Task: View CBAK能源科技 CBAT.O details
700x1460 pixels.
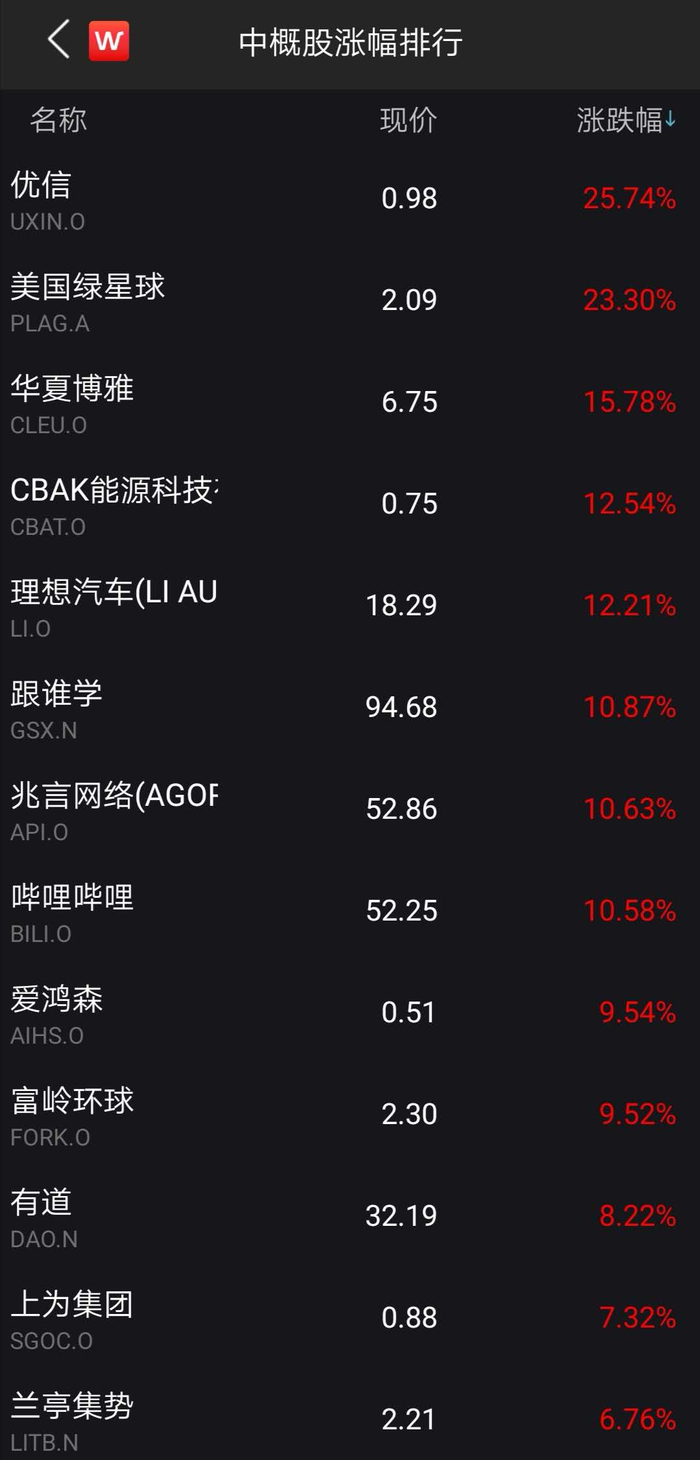Action: [x=350, y=505]
